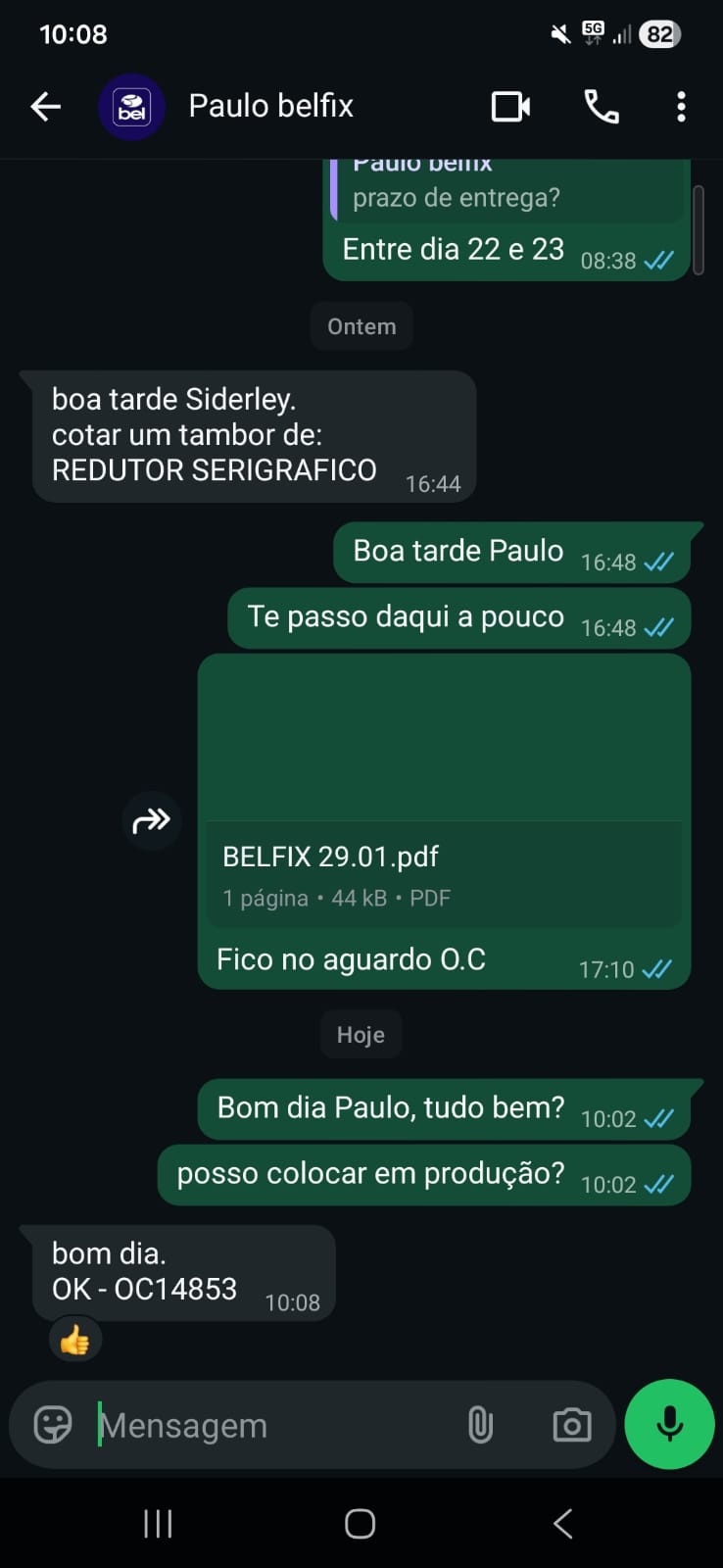Open the BELFIX 29.01.pdf document

(444, 874)
